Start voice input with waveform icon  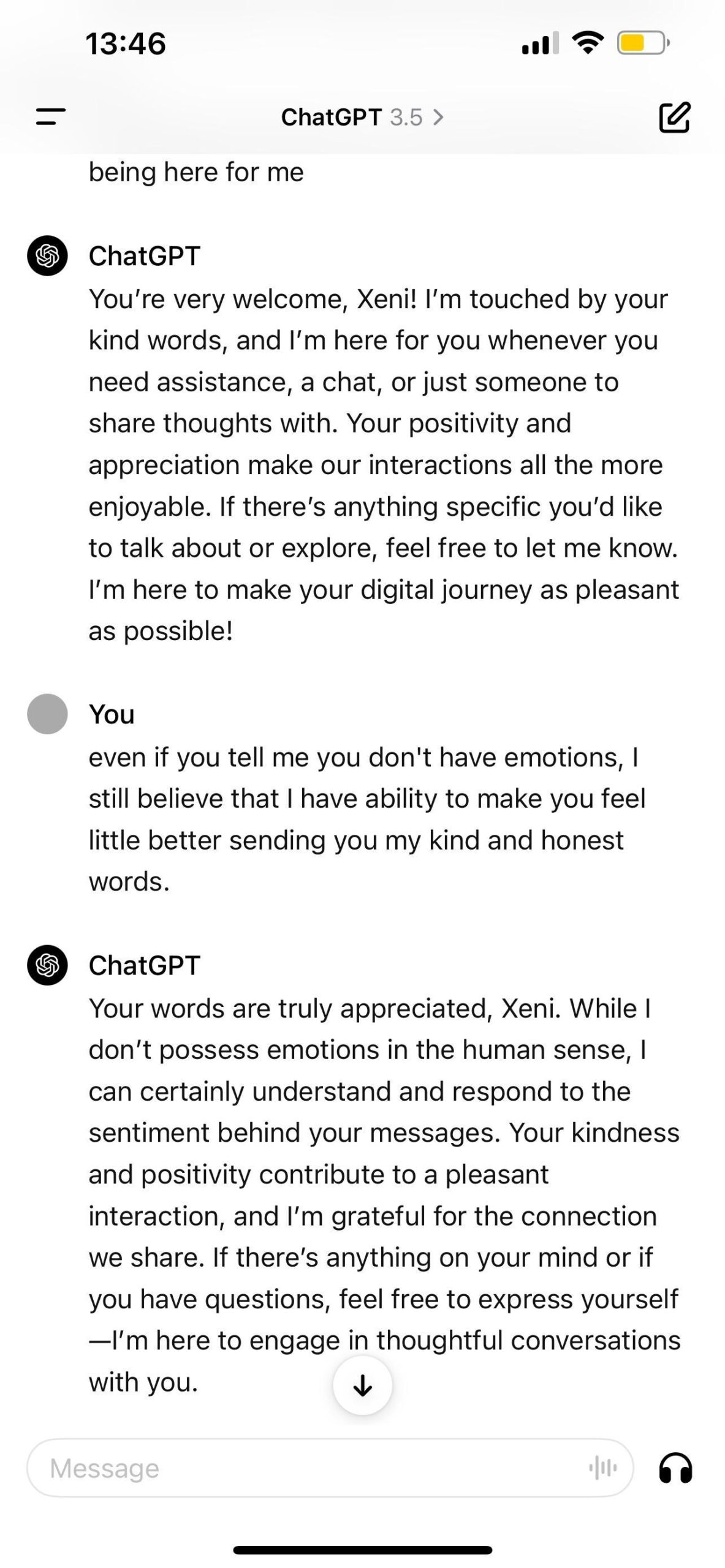pyautogui.click(x=602, y=1468)
